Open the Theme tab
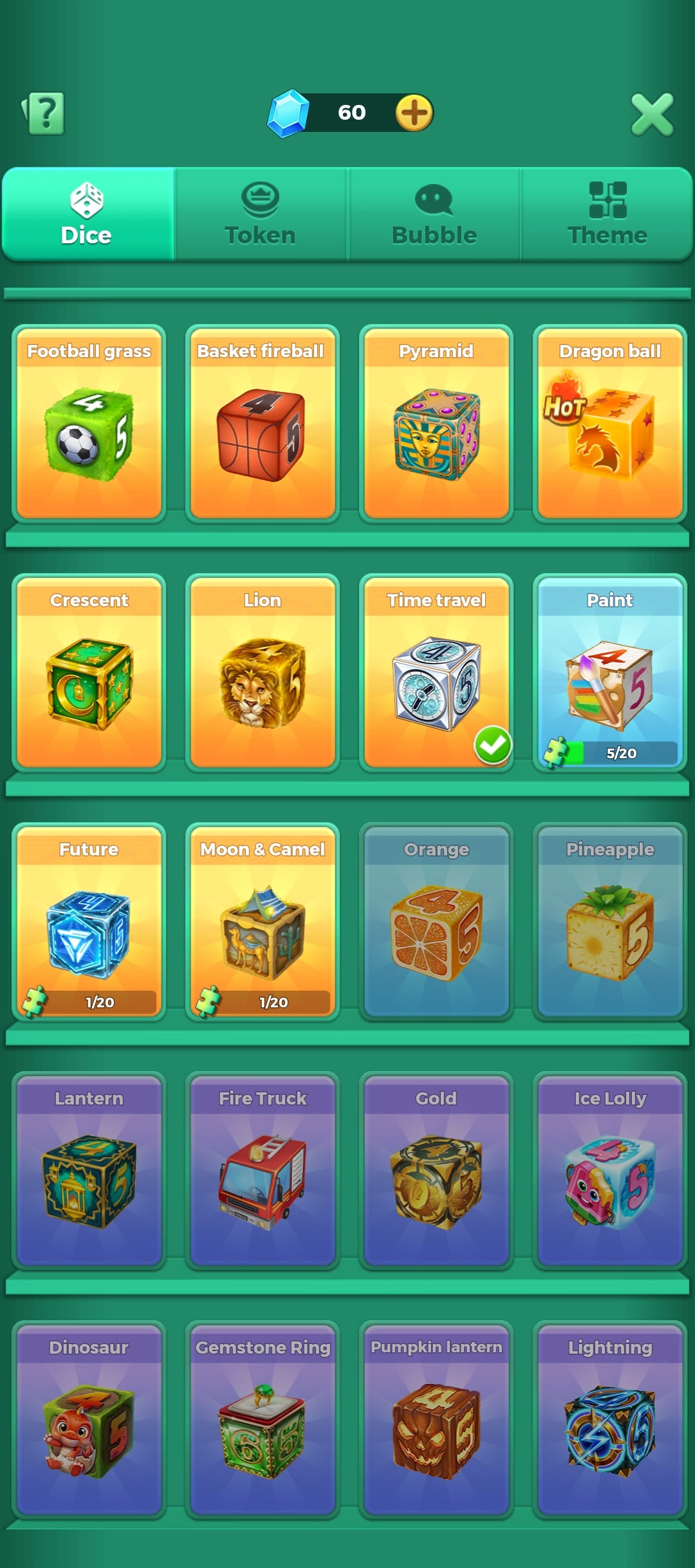The height and width of the screenshot is (1568, 695). (x=607, y=215)
